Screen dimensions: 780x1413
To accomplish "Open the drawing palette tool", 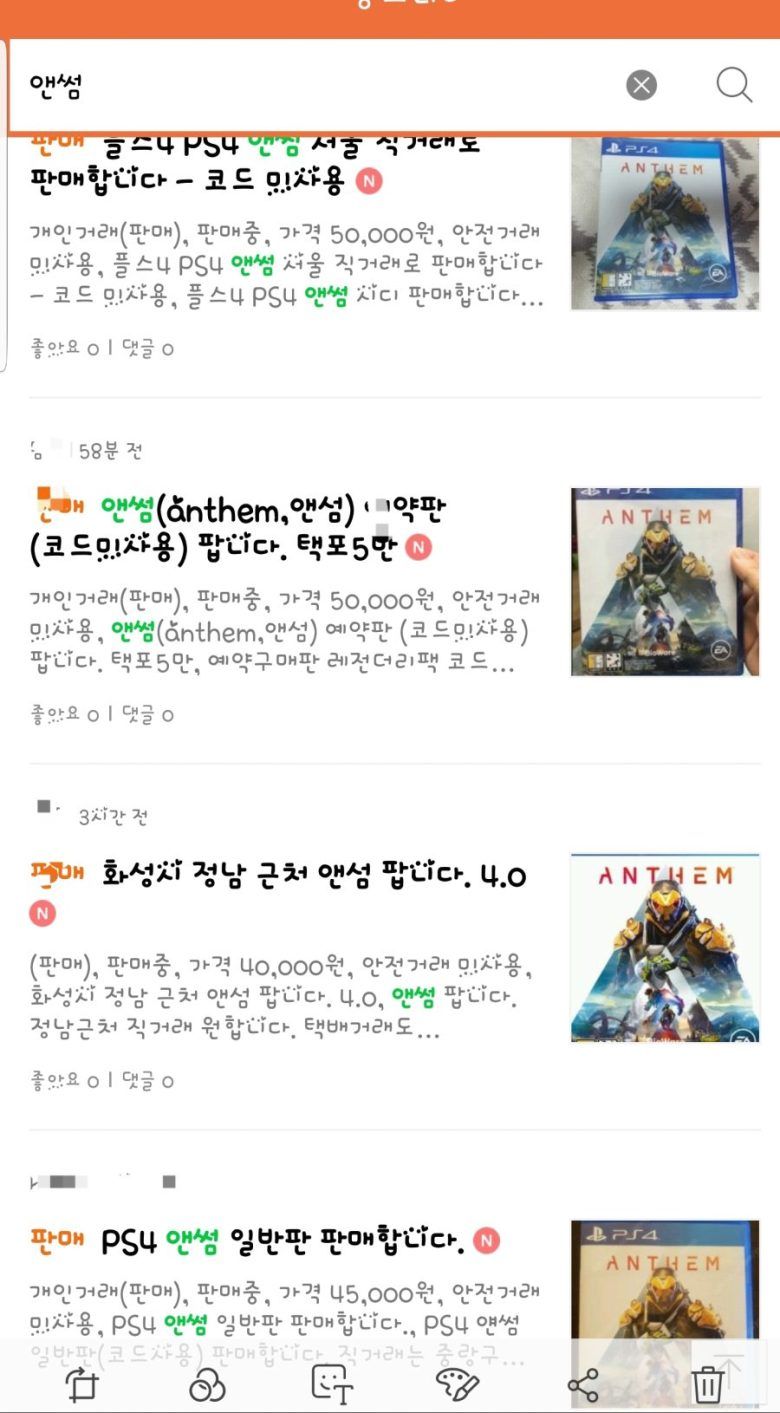I will 457,1385.
